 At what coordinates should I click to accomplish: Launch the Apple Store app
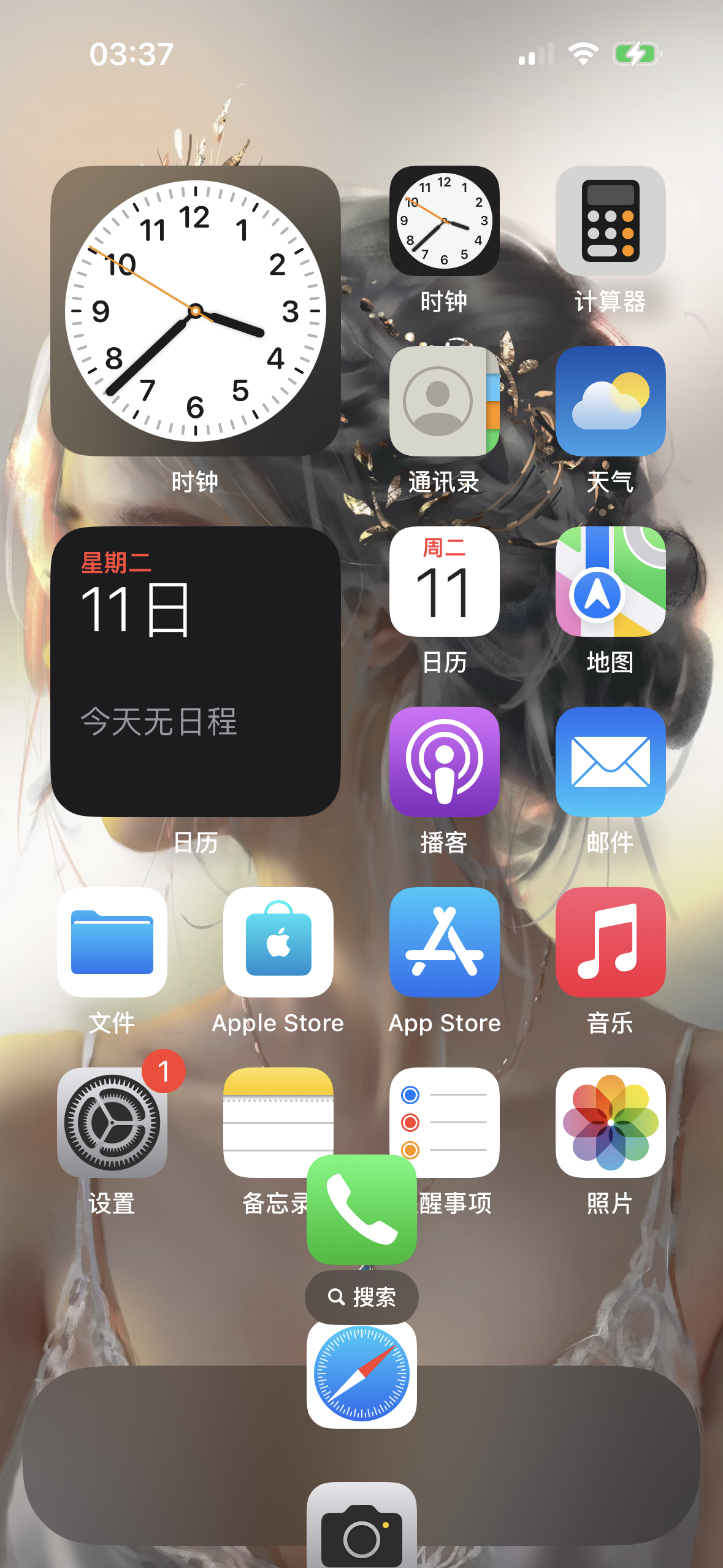[278, 942]
